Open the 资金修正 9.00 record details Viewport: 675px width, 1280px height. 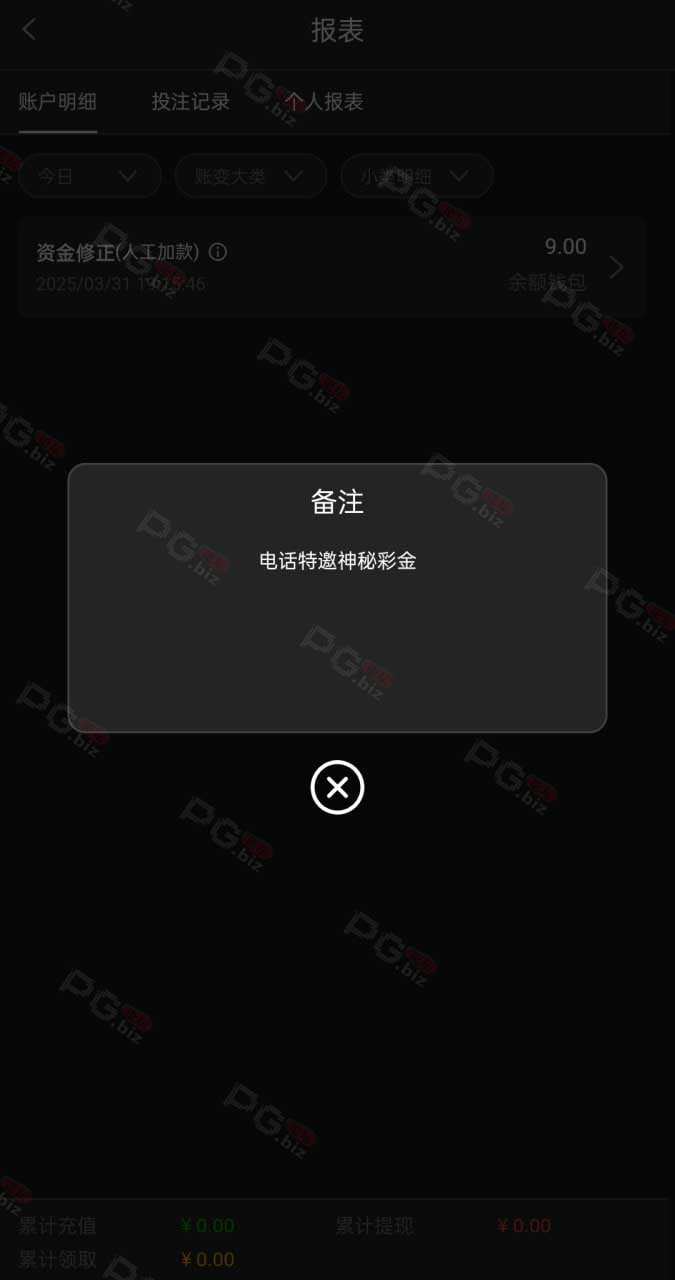coord(332,267)
